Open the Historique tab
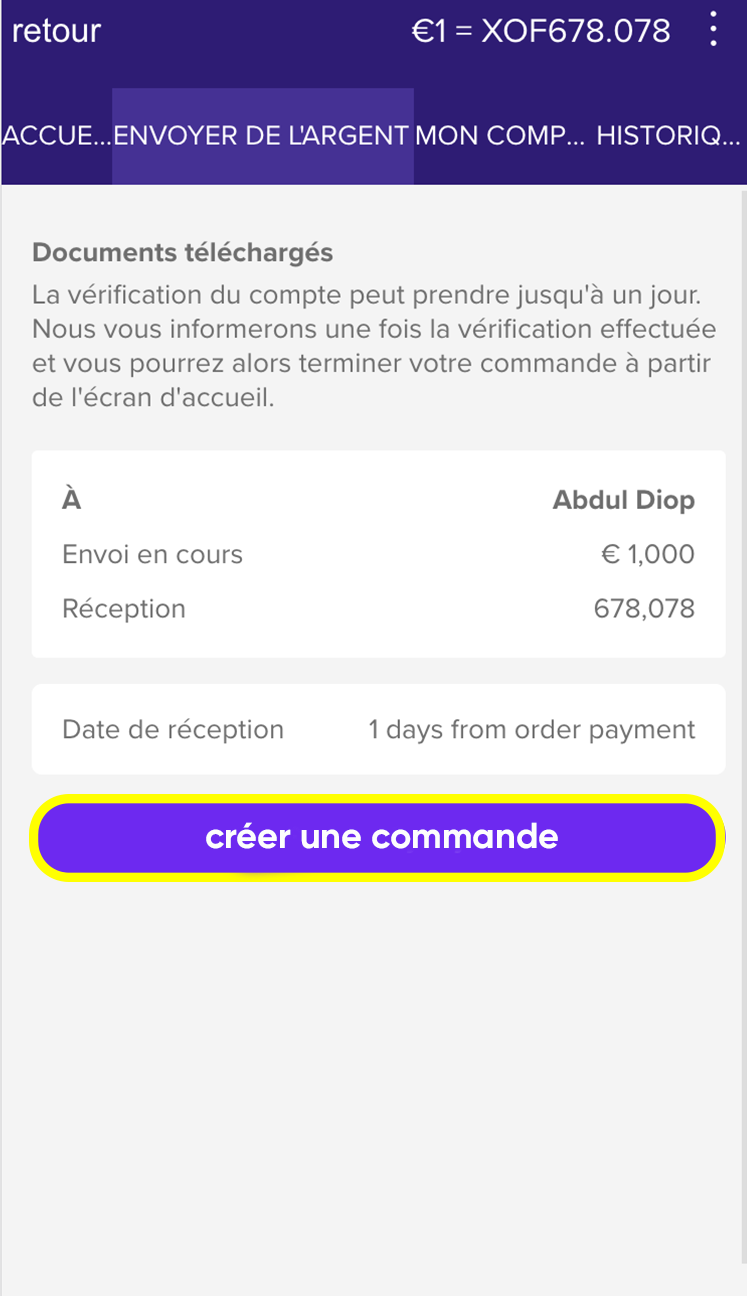Screen dimensions: 747x1296 coord(668,136)
